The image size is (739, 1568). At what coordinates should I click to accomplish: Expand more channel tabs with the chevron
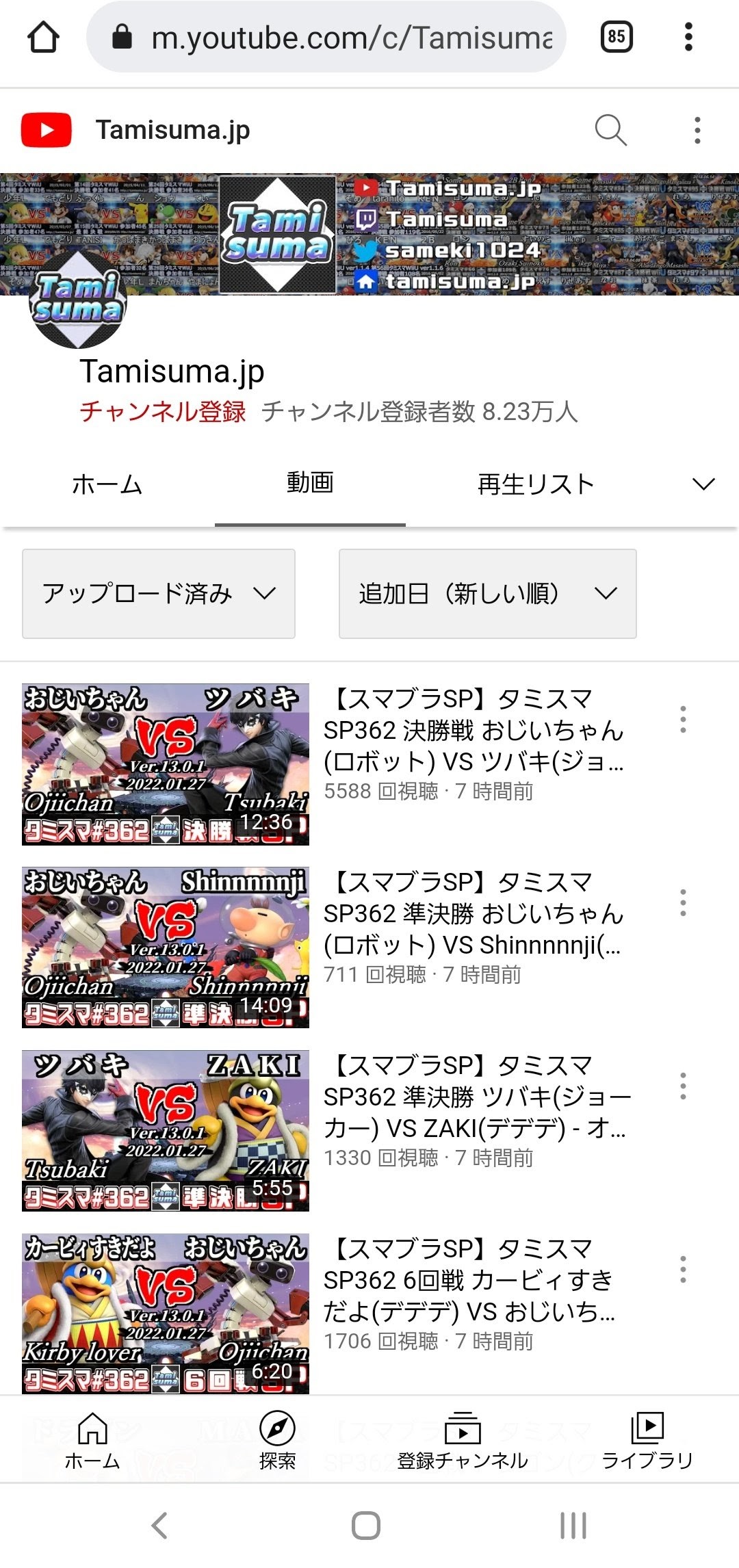click(701, 485)
